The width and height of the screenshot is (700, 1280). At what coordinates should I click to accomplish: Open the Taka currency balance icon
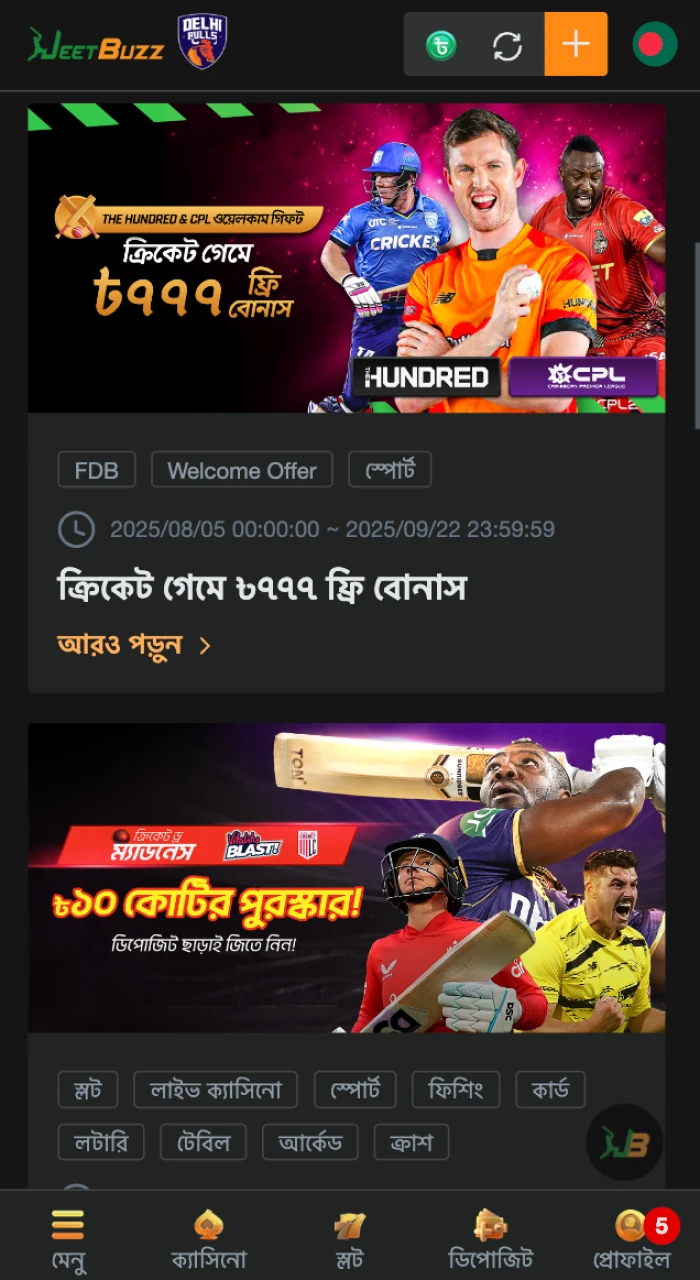click(x=440, y=45)
